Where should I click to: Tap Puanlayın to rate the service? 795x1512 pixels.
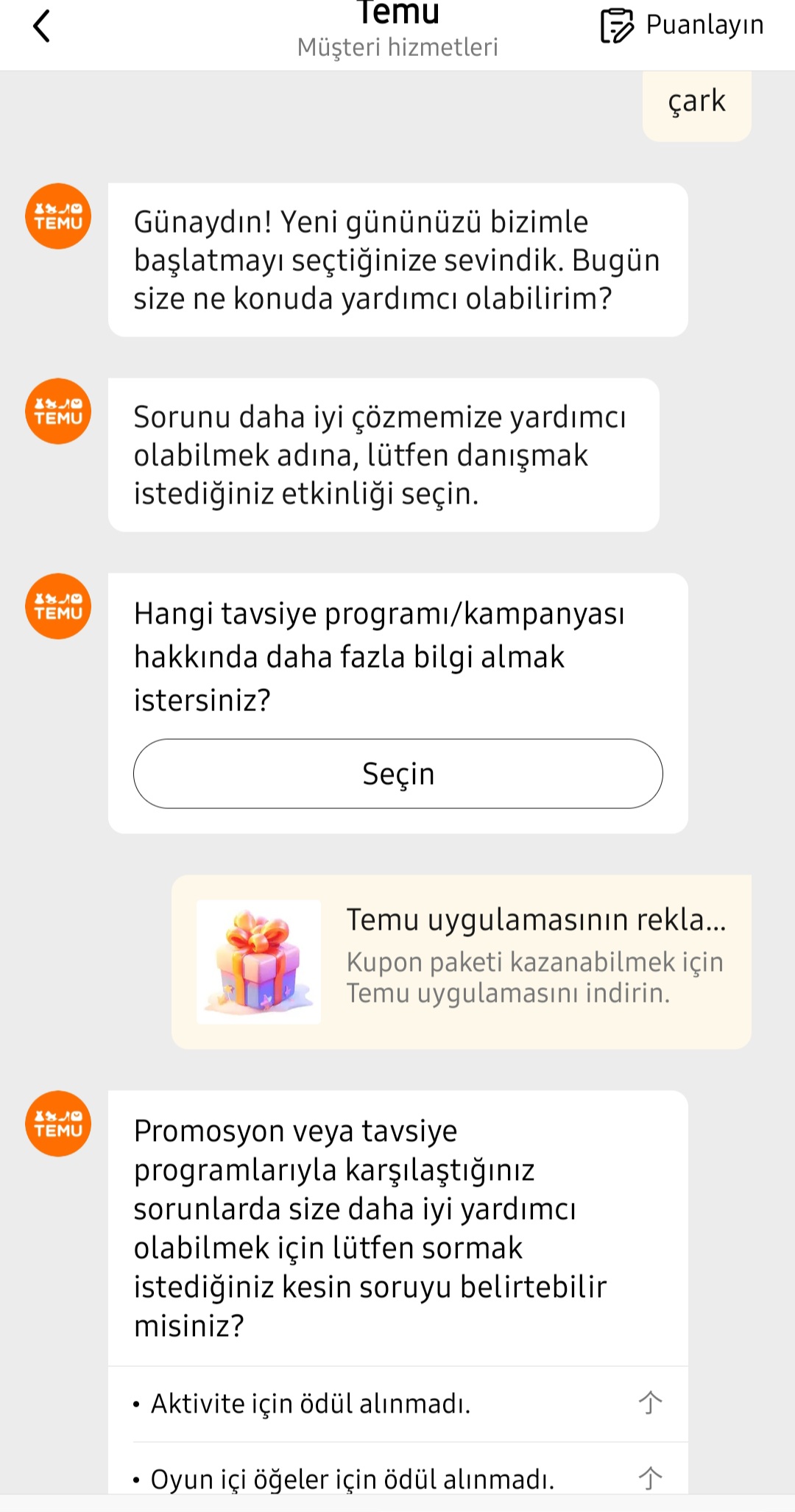682,25
